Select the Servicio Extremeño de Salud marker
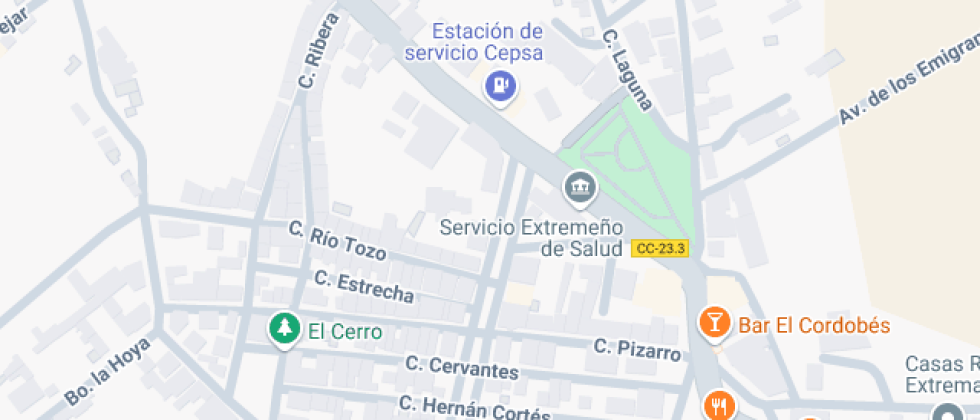This screenshot has width=980, height=420. click(x=580, y=187)
